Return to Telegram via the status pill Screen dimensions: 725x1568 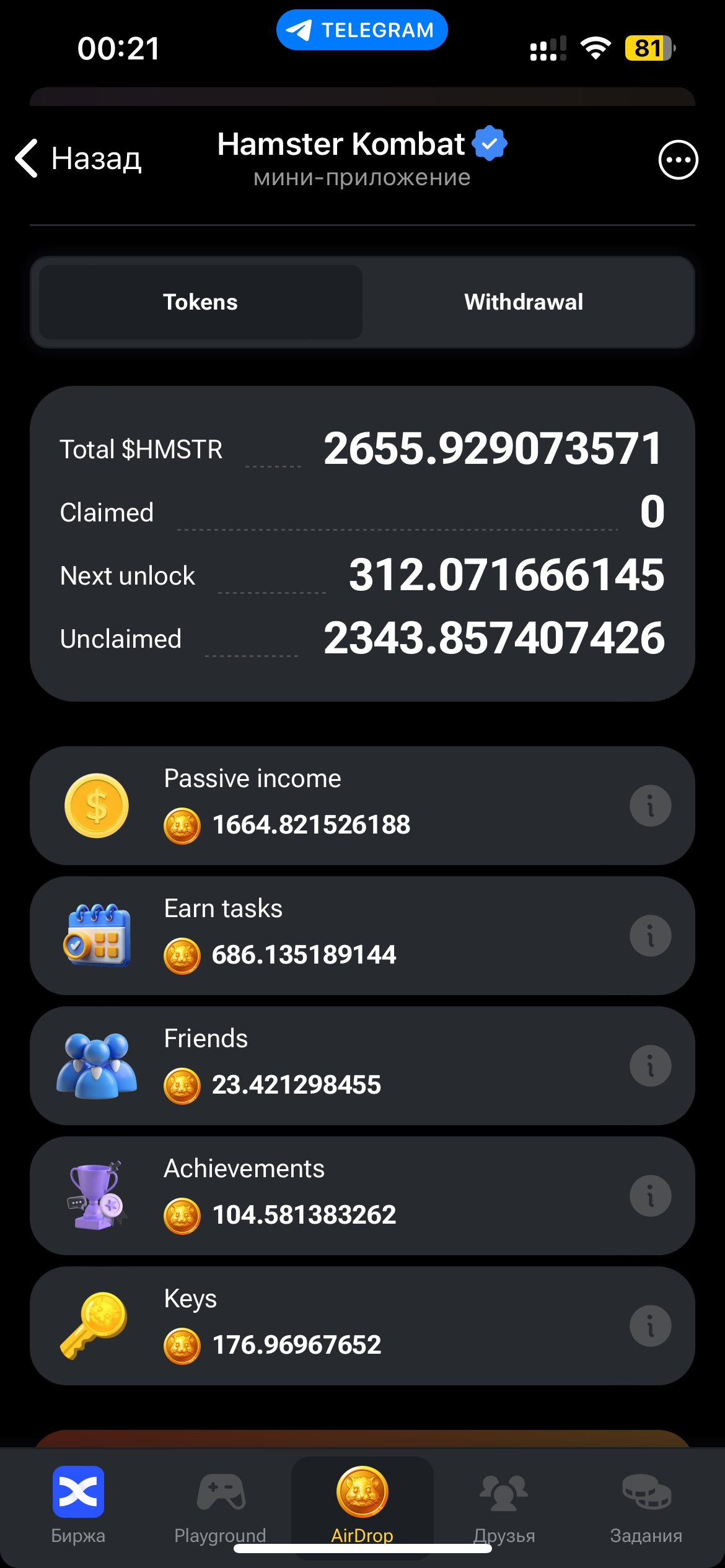(362, 30)
